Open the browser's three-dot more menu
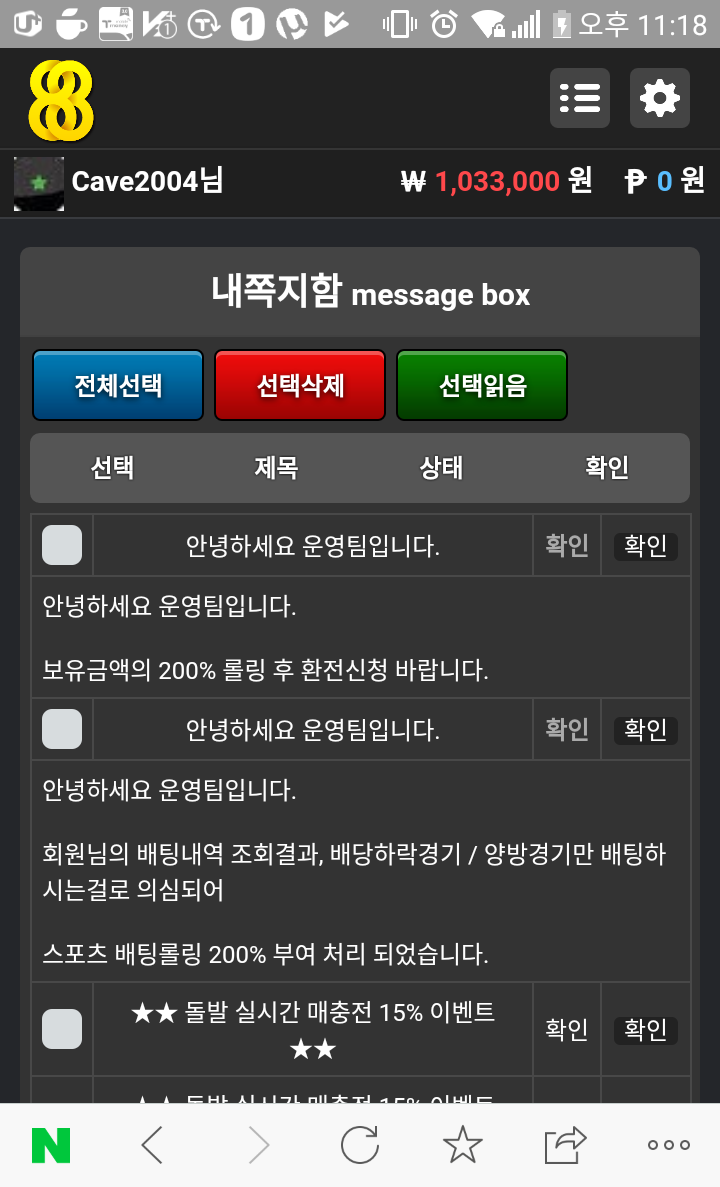 point(669,1145)
